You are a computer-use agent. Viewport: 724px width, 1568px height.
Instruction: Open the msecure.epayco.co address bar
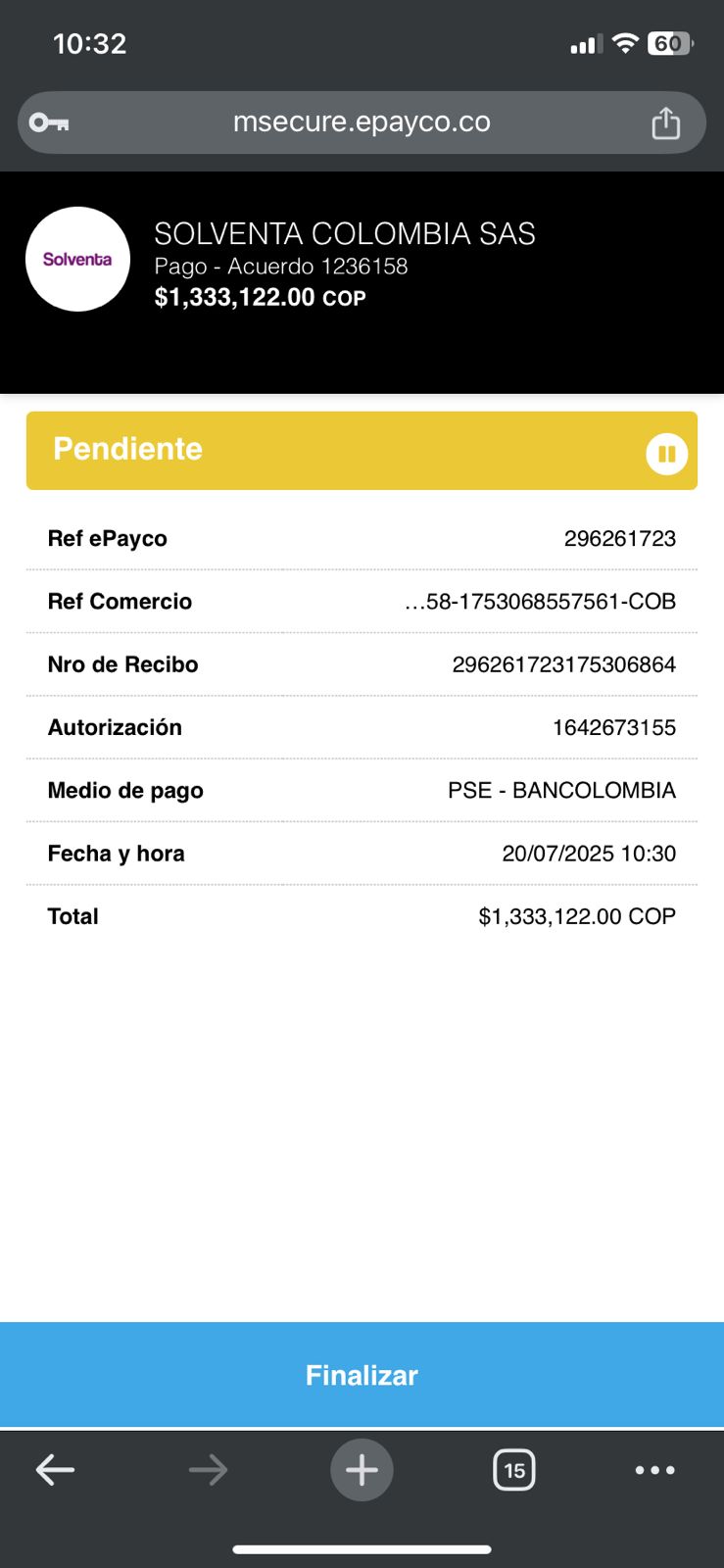[362, 122]
